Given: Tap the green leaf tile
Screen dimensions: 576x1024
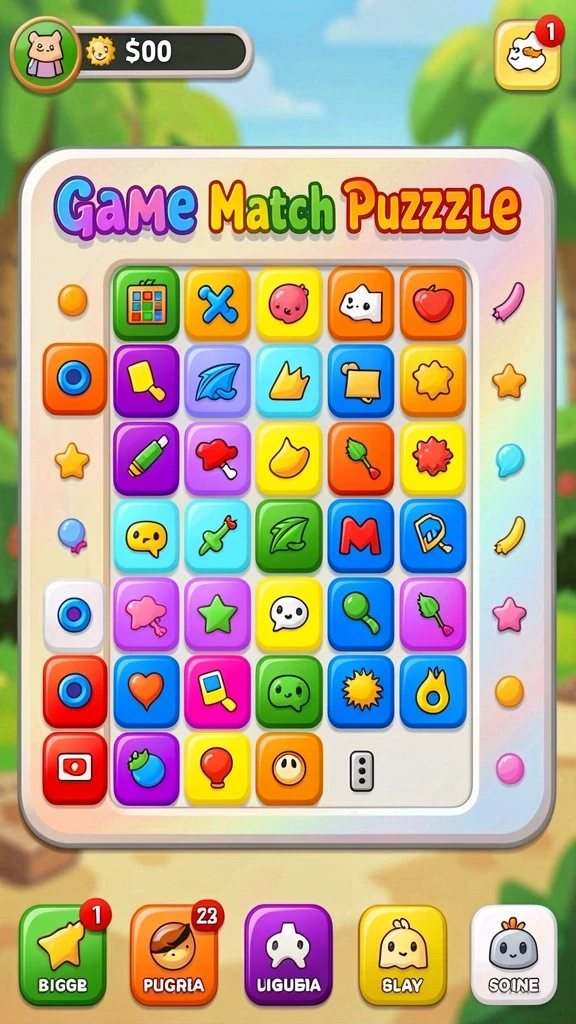Looking at the screenshot, I should coord(289,537).
